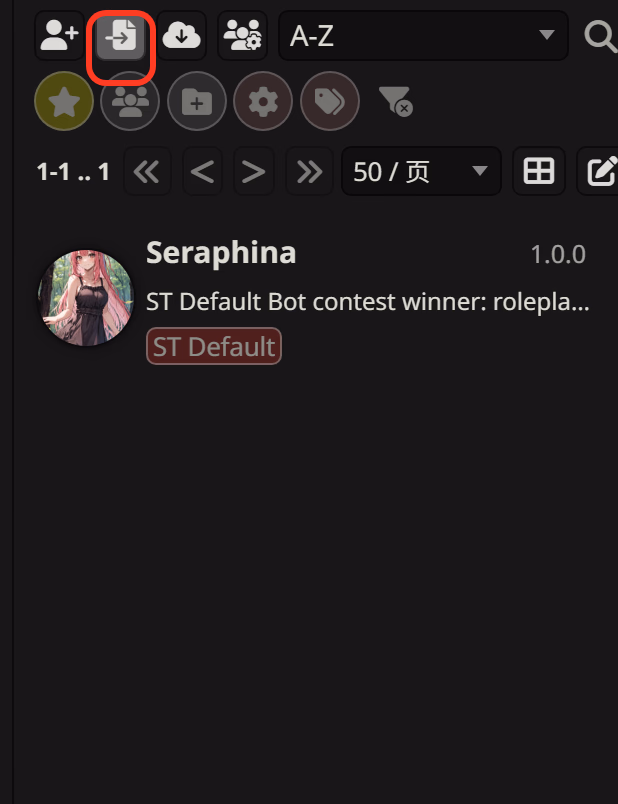
Task: Filter by favorite characters
Action: pos(64,102)
